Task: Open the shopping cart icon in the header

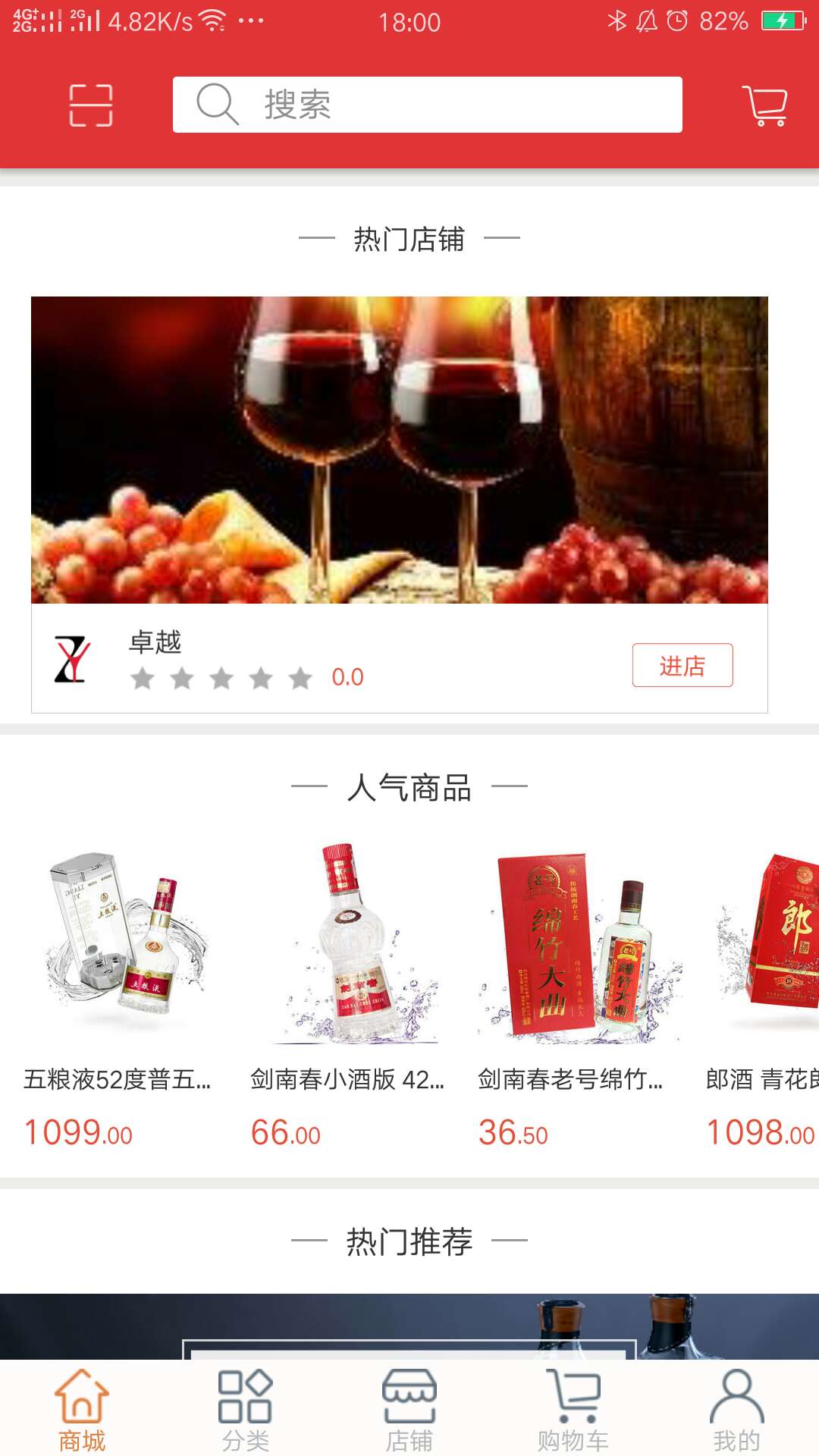Action: click(x=765, y=105)
